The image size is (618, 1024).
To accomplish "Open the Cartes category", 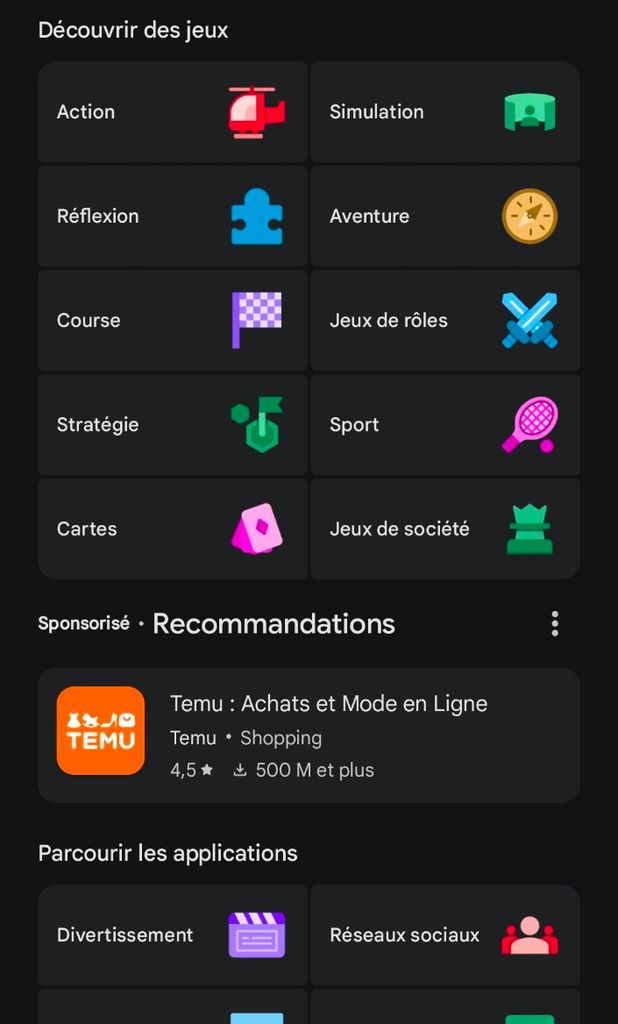I will 172,529.
